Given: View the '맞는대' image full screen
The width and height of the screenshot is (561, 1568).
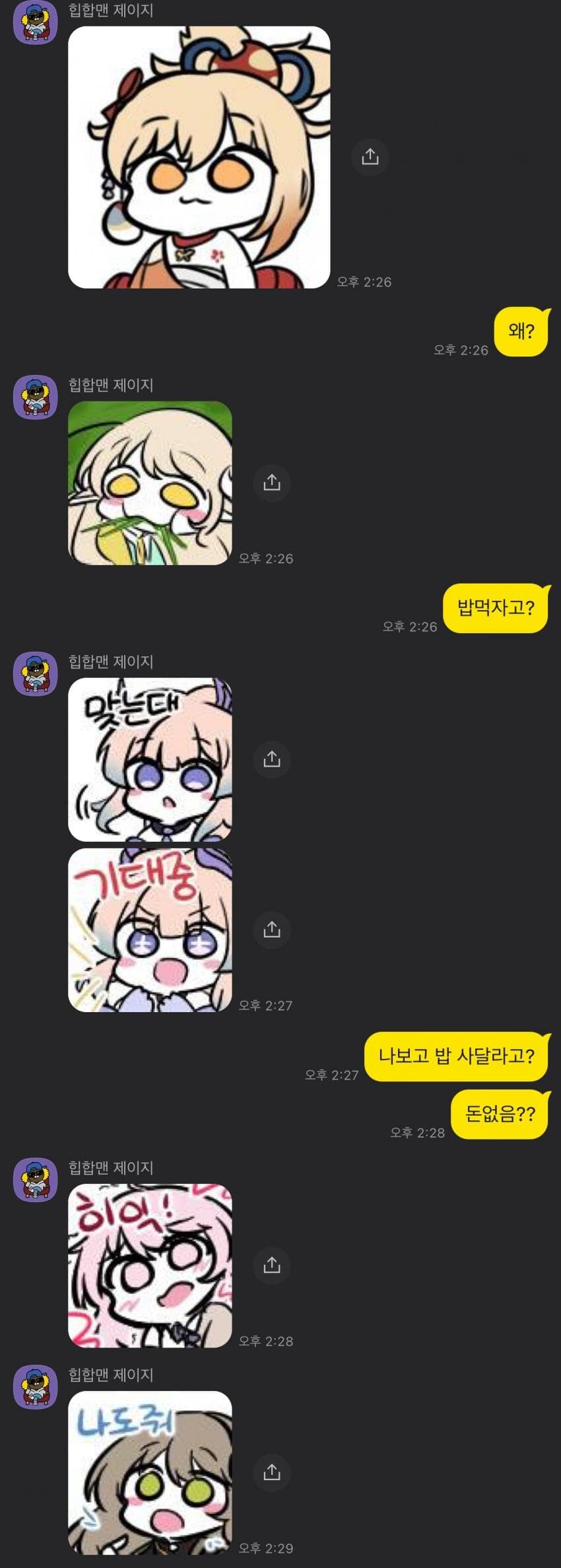Looking at the screenshot, I should coord(150,759).
